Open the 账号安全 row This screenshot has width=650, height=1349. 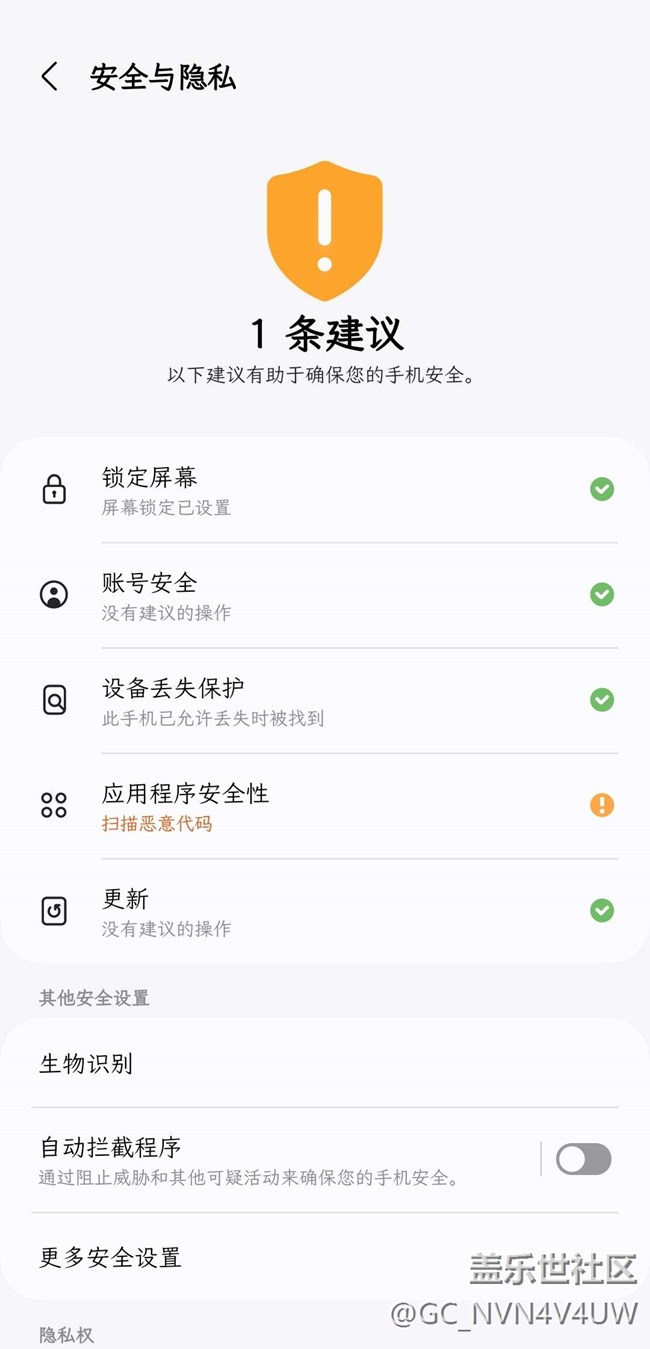point(325,596)
